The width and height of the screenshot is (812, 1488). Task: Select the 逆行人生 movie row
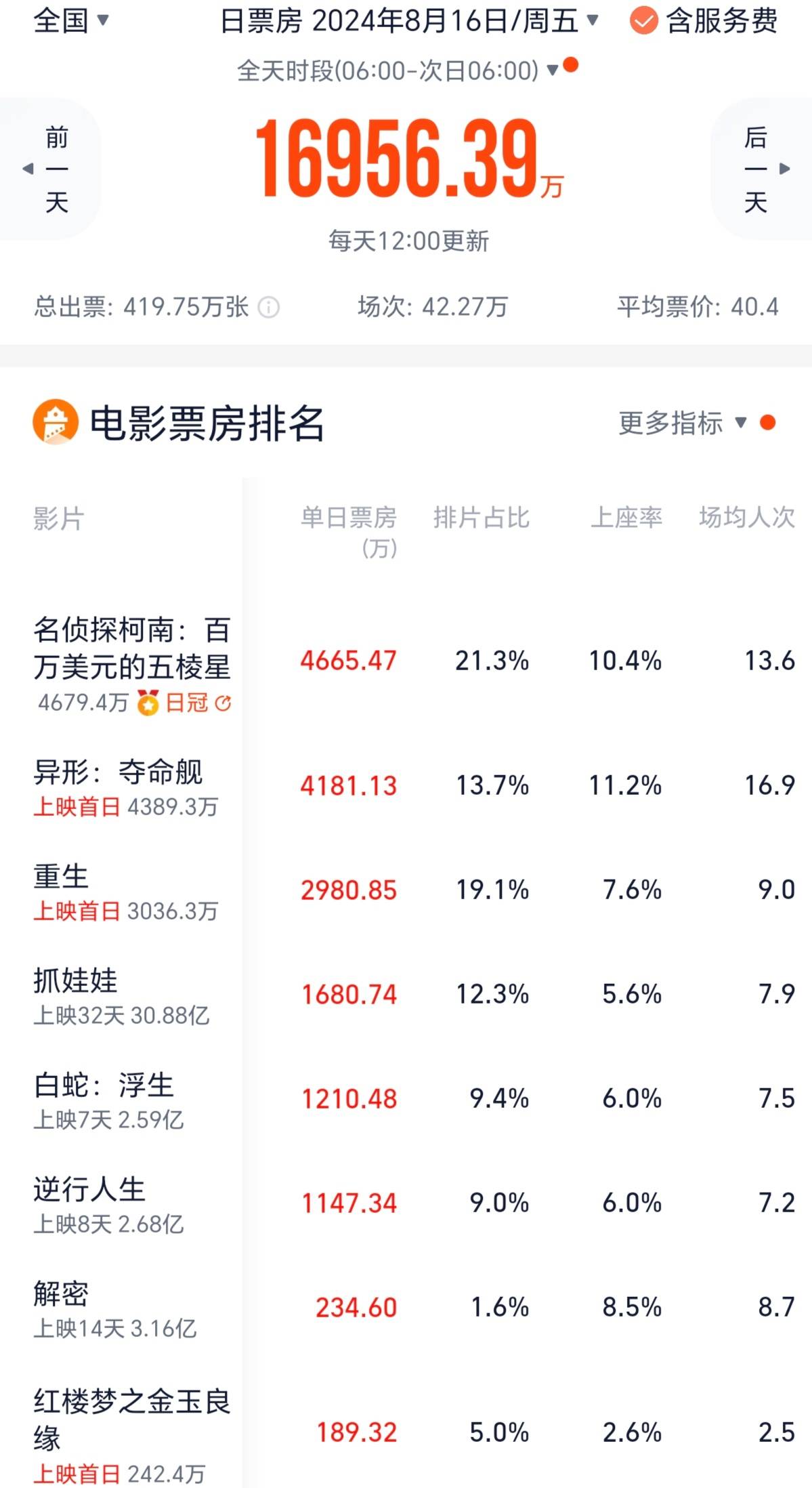click(x=406, y=1204)
